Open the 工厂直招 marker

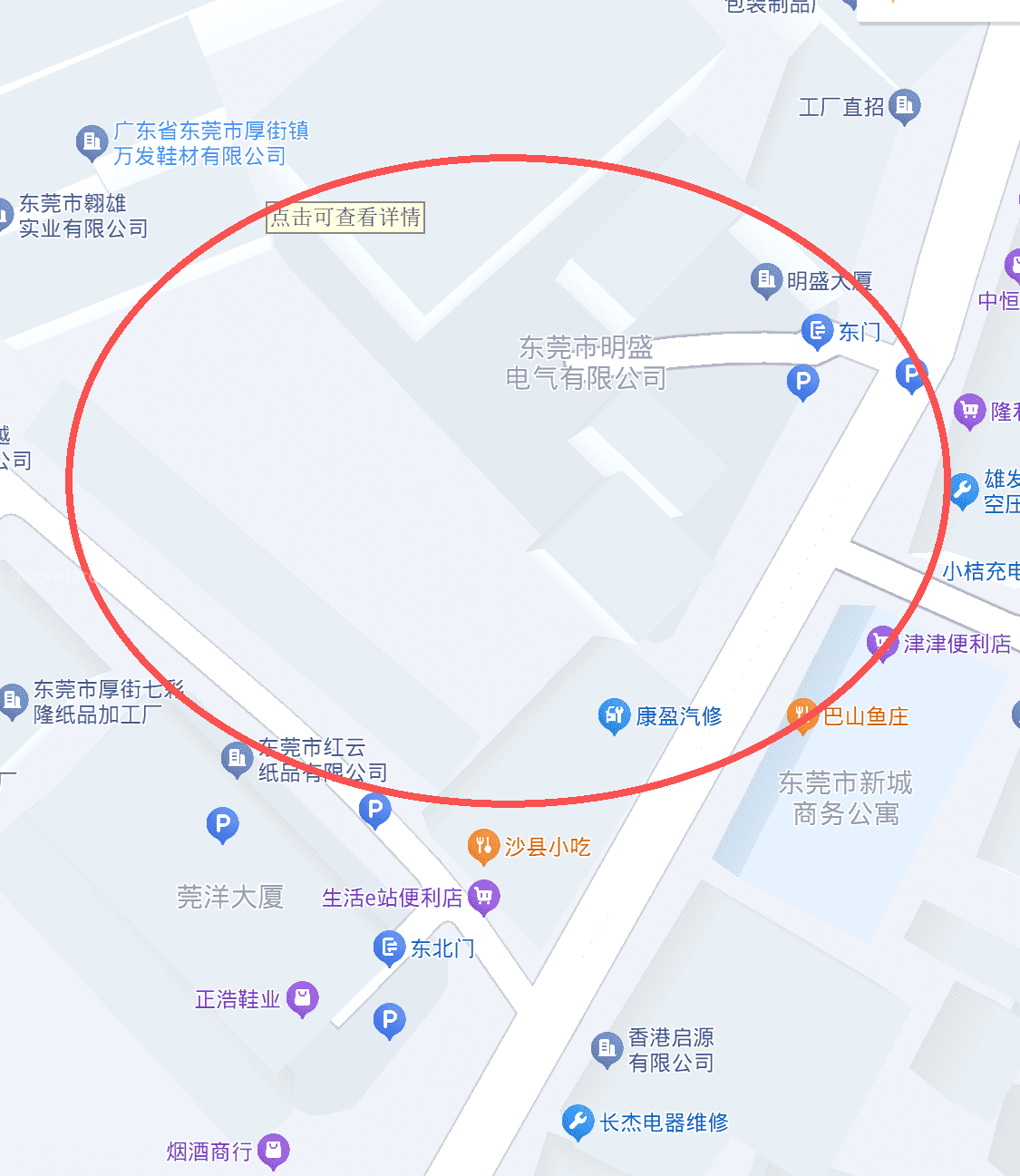point(904,106)
